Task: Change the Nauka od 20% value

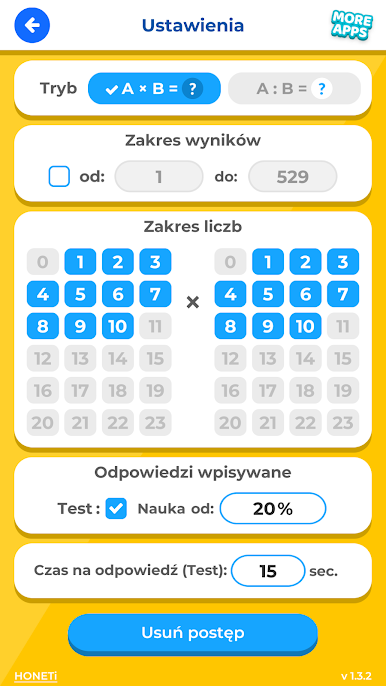Action: tap(273, 508)
